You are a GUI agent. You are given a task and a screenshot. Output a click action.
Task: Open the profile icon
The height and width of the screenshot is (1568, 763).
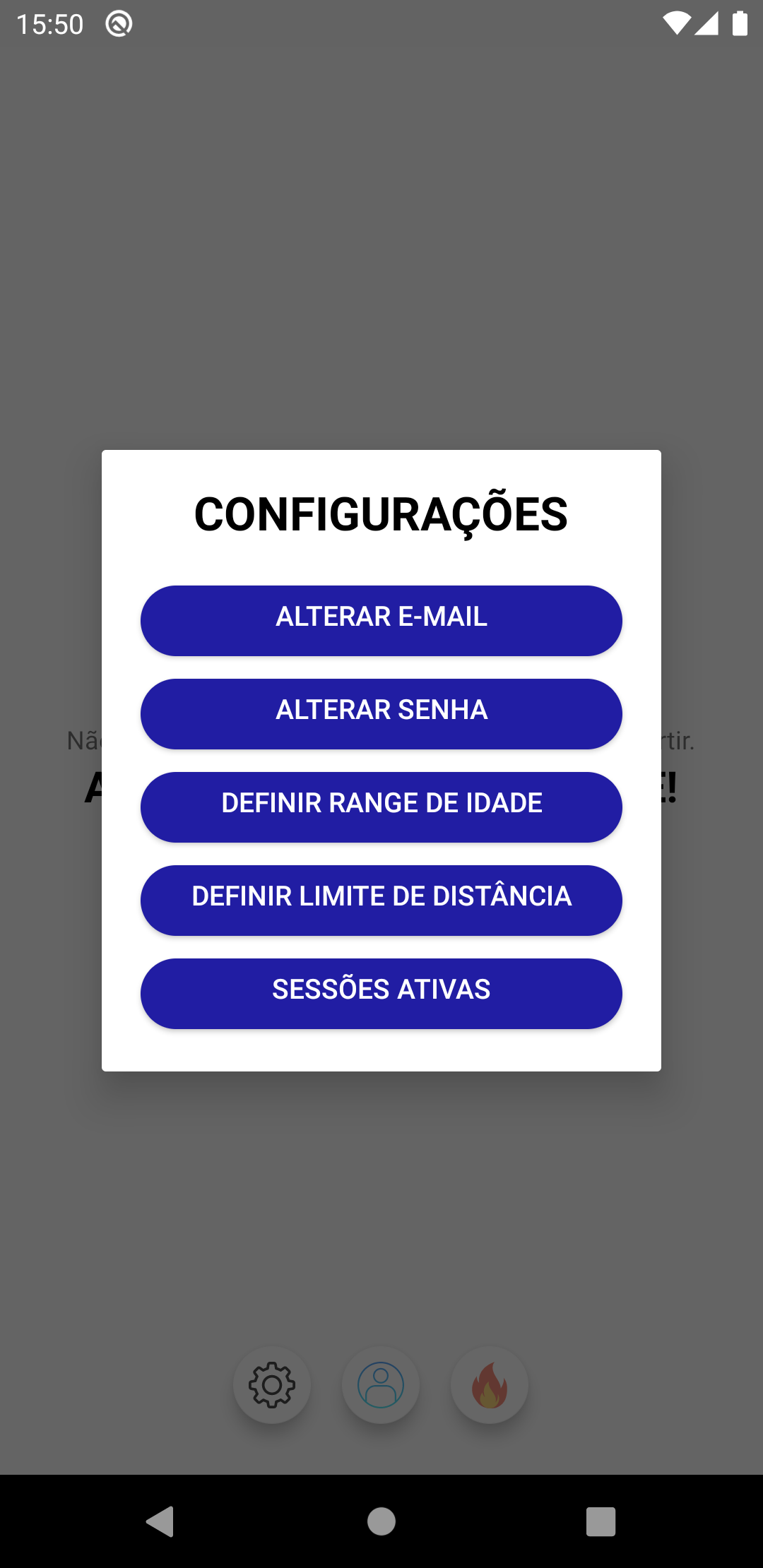coord(381,1385)
